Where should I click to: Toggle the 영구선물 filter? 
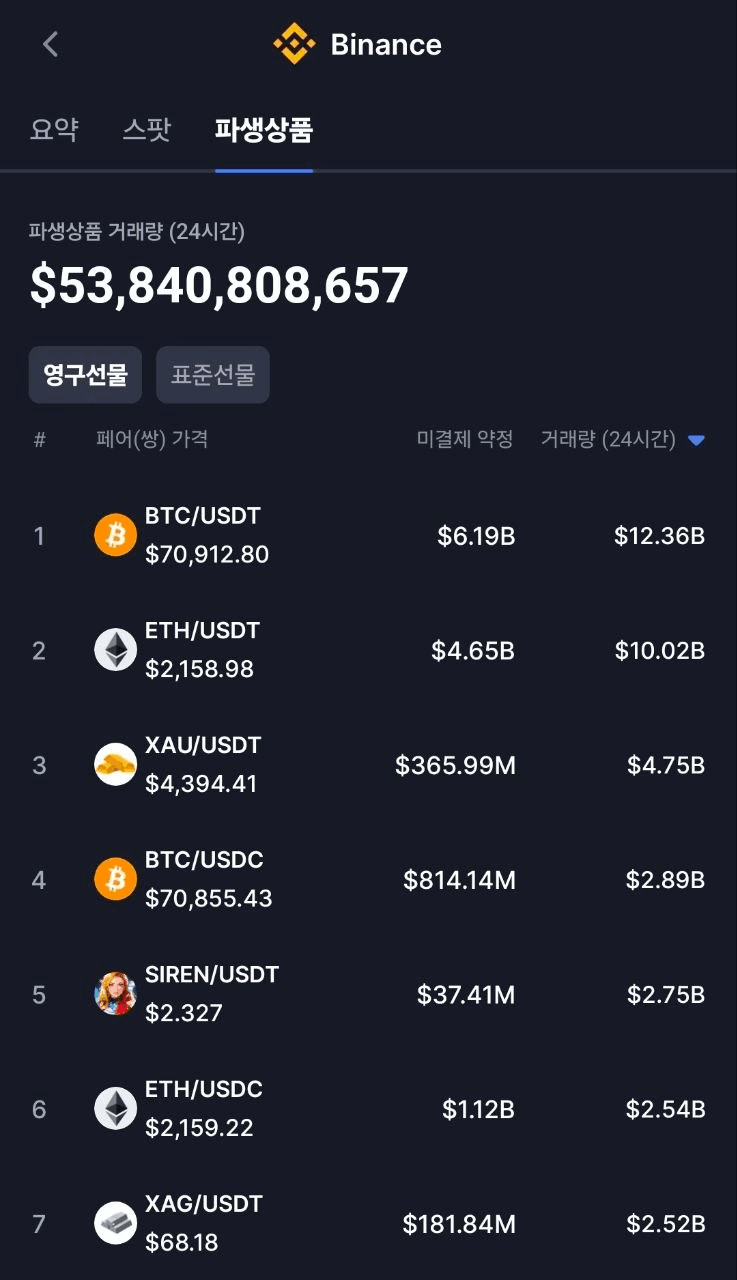coord(85,374)
